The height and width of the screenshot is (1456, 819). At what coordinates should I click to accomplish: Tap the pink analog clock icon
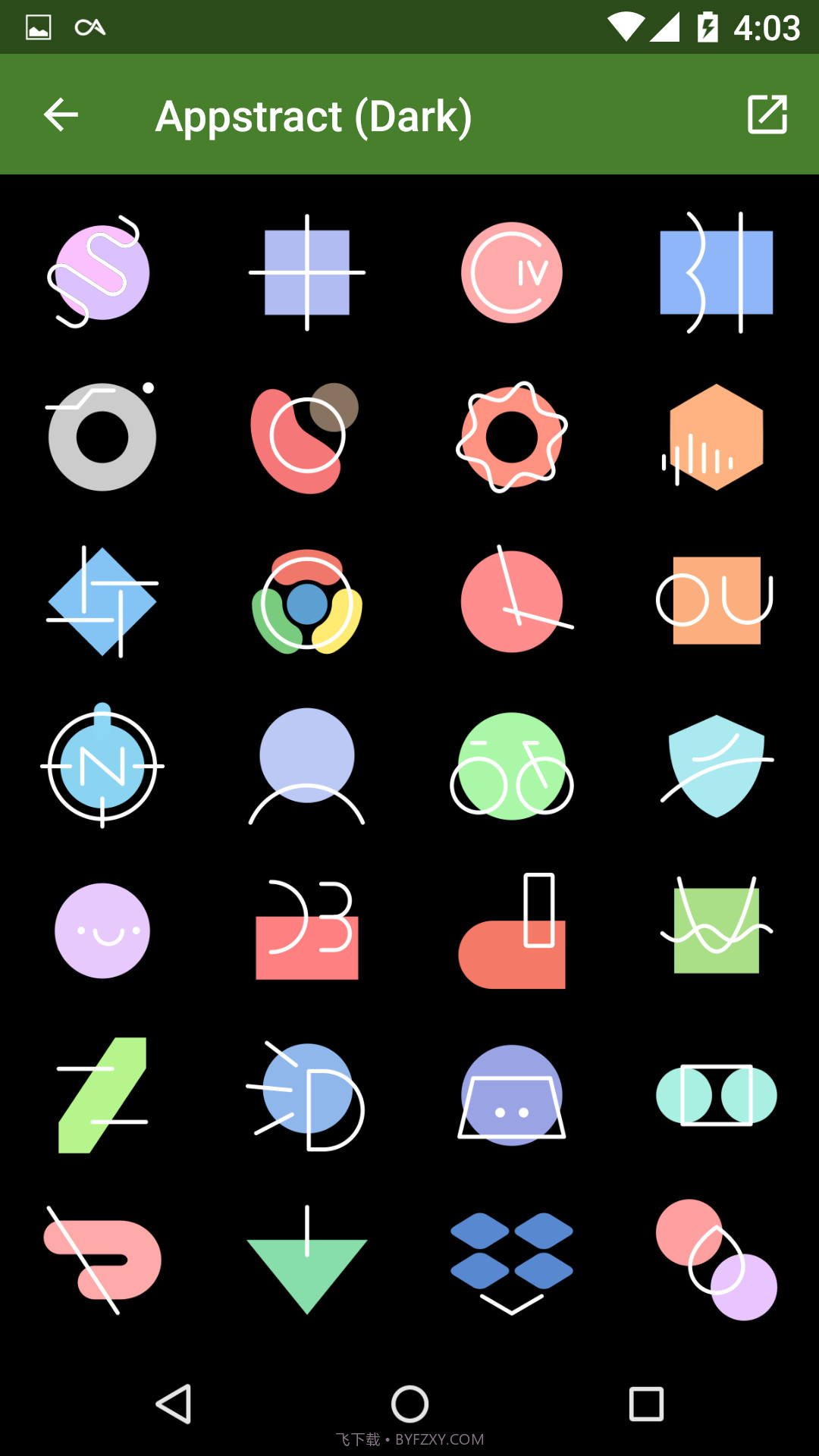point(512,601)
